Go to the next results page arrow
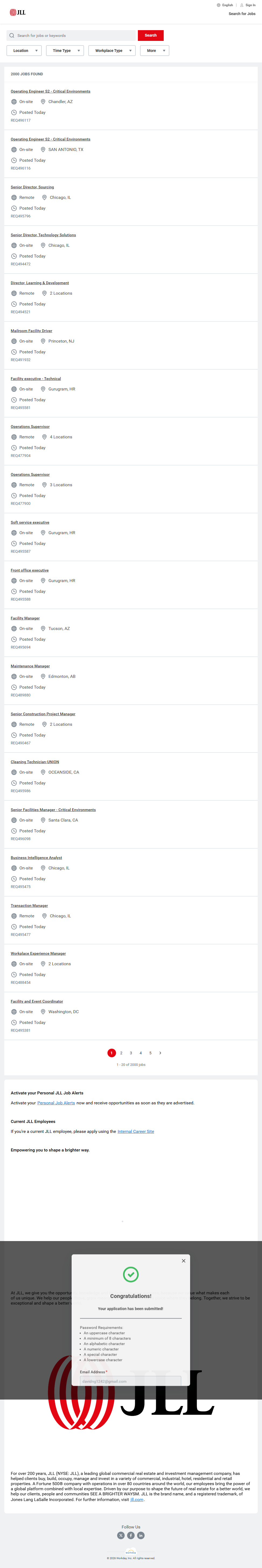The height and width of the screenshot is (1568, 262). point(160,1053)
